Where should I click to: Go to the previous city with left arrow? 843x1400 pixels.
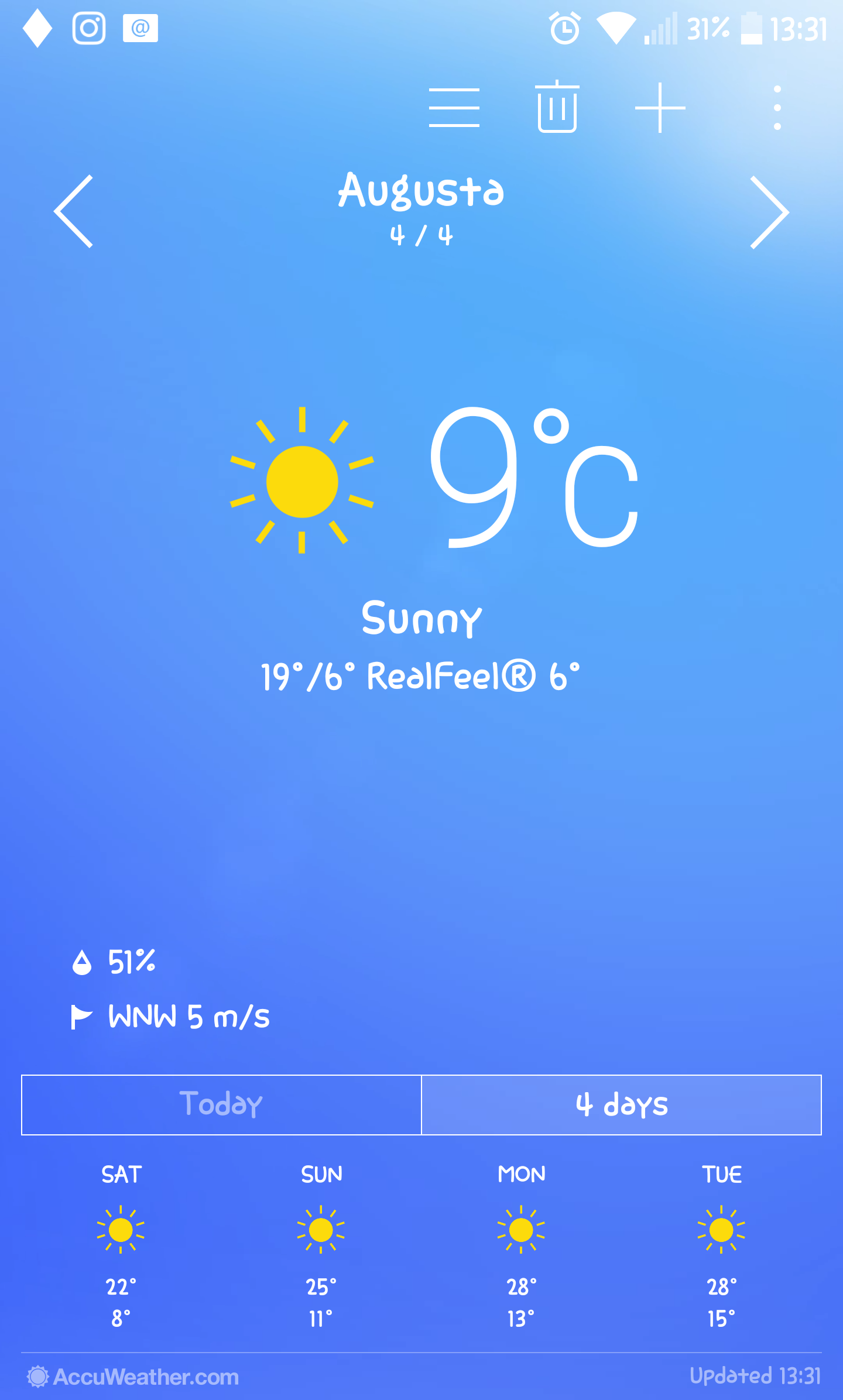tap(74, 211)
